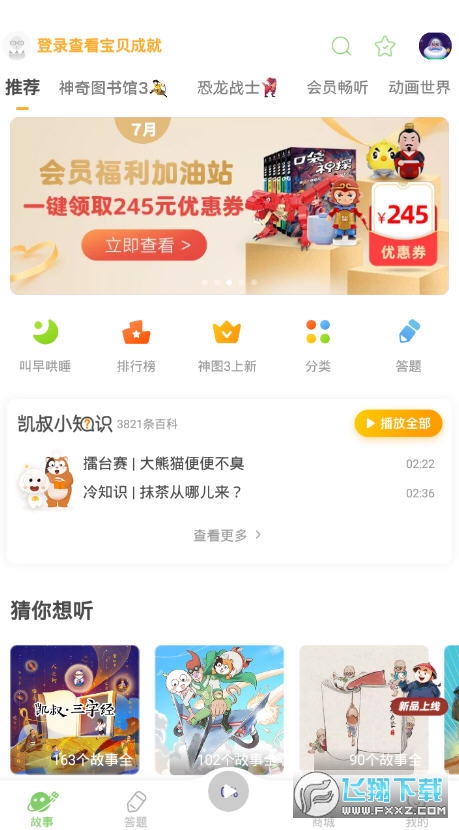This screenshot has height=830, width=459.
Task: Open the 答题 shortcut with pencil icon
Action: tap(408, 346)
